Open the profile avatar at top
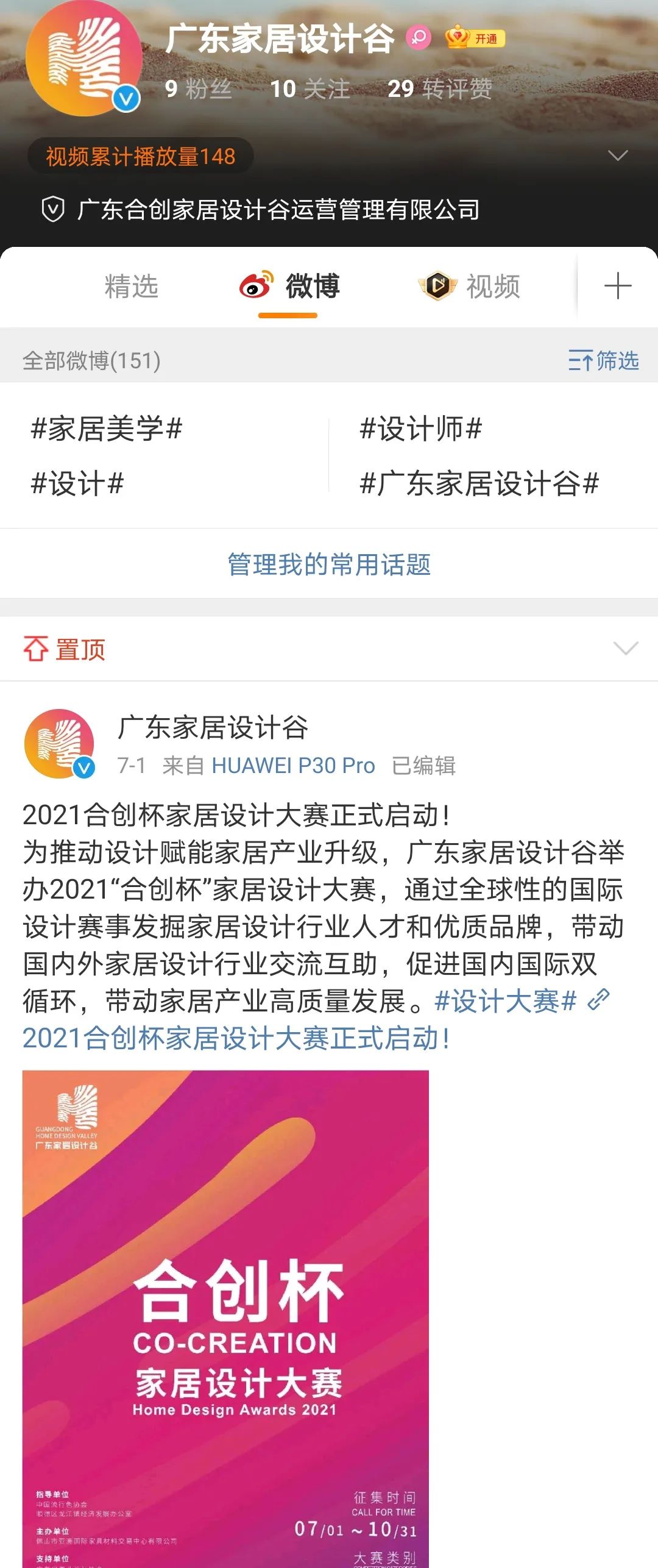 (83, 59)
